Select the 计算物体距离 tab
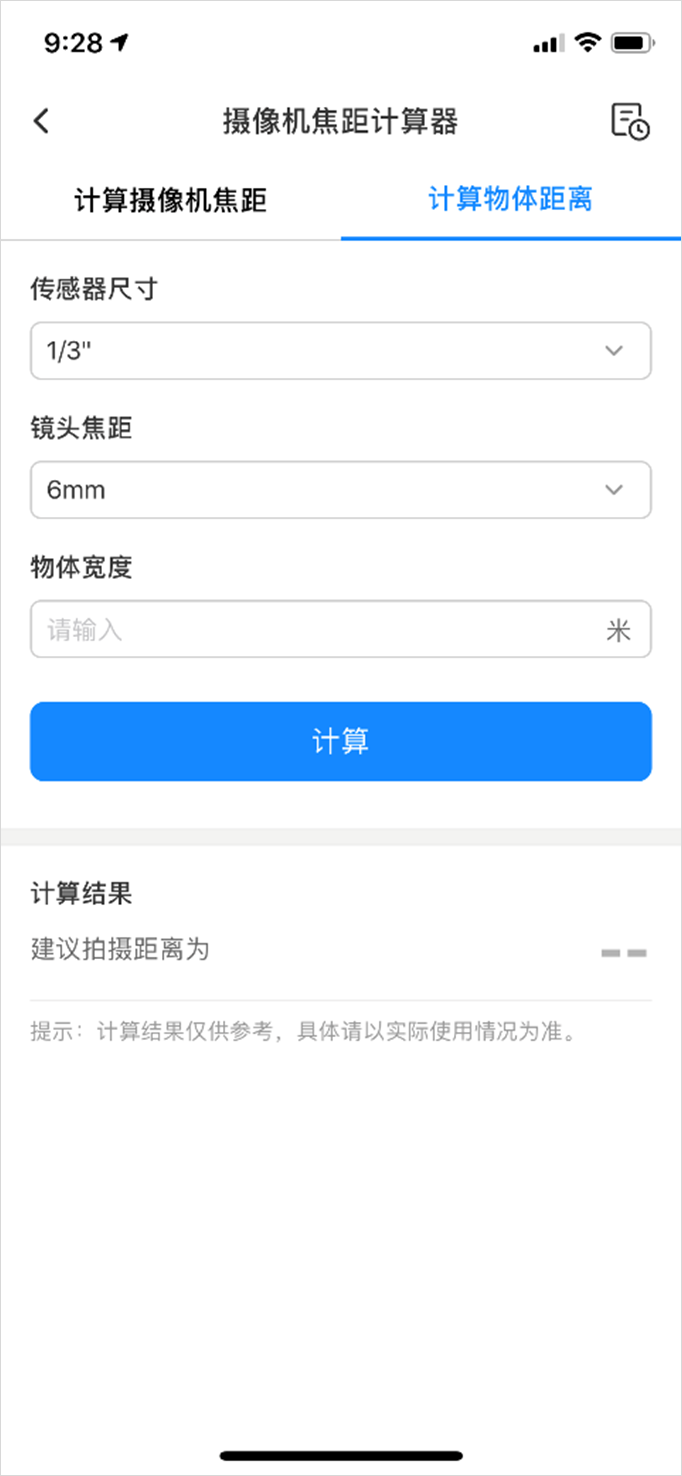Screen dimensions: 682x1476 511,199
